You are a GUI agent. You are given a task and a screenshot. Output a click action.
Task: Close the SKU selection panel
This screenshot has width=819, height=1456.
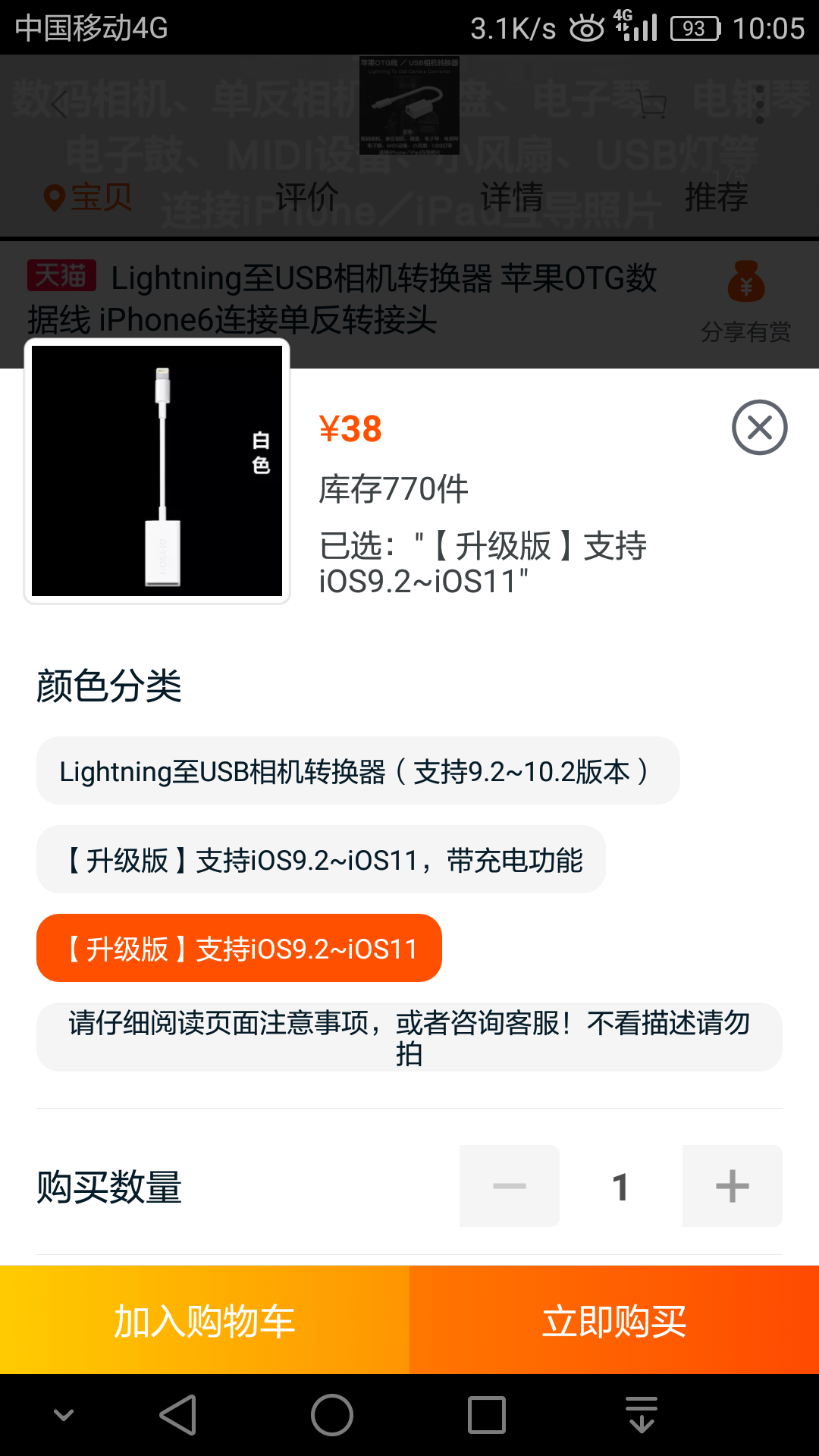(759, 427)
